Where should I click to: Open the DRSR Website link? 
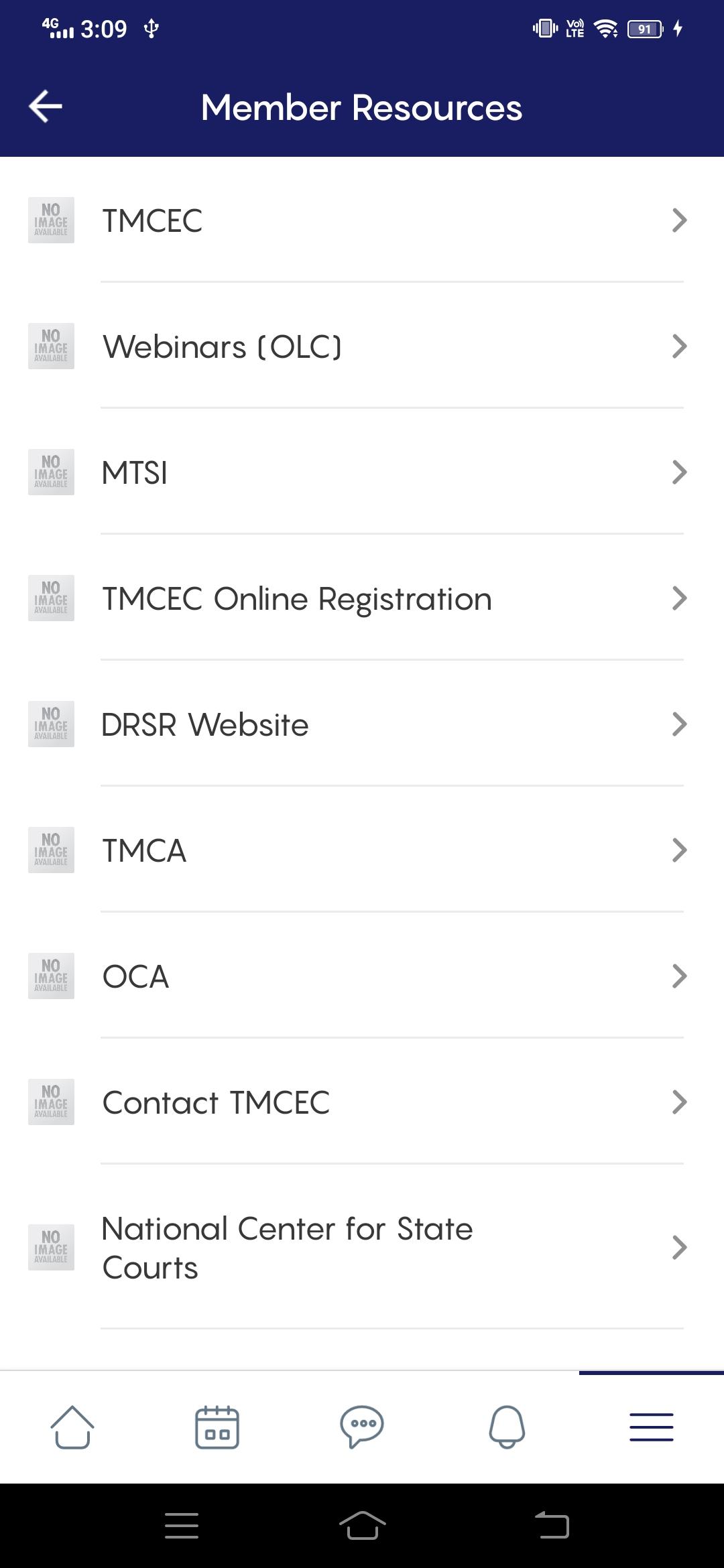point(362,724)
